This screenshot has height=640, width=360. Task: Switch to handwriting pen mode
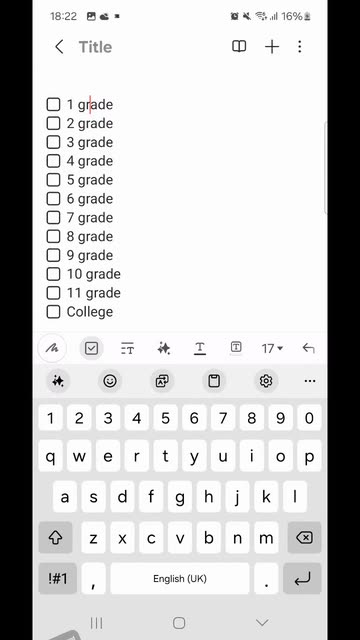point(52,348)
